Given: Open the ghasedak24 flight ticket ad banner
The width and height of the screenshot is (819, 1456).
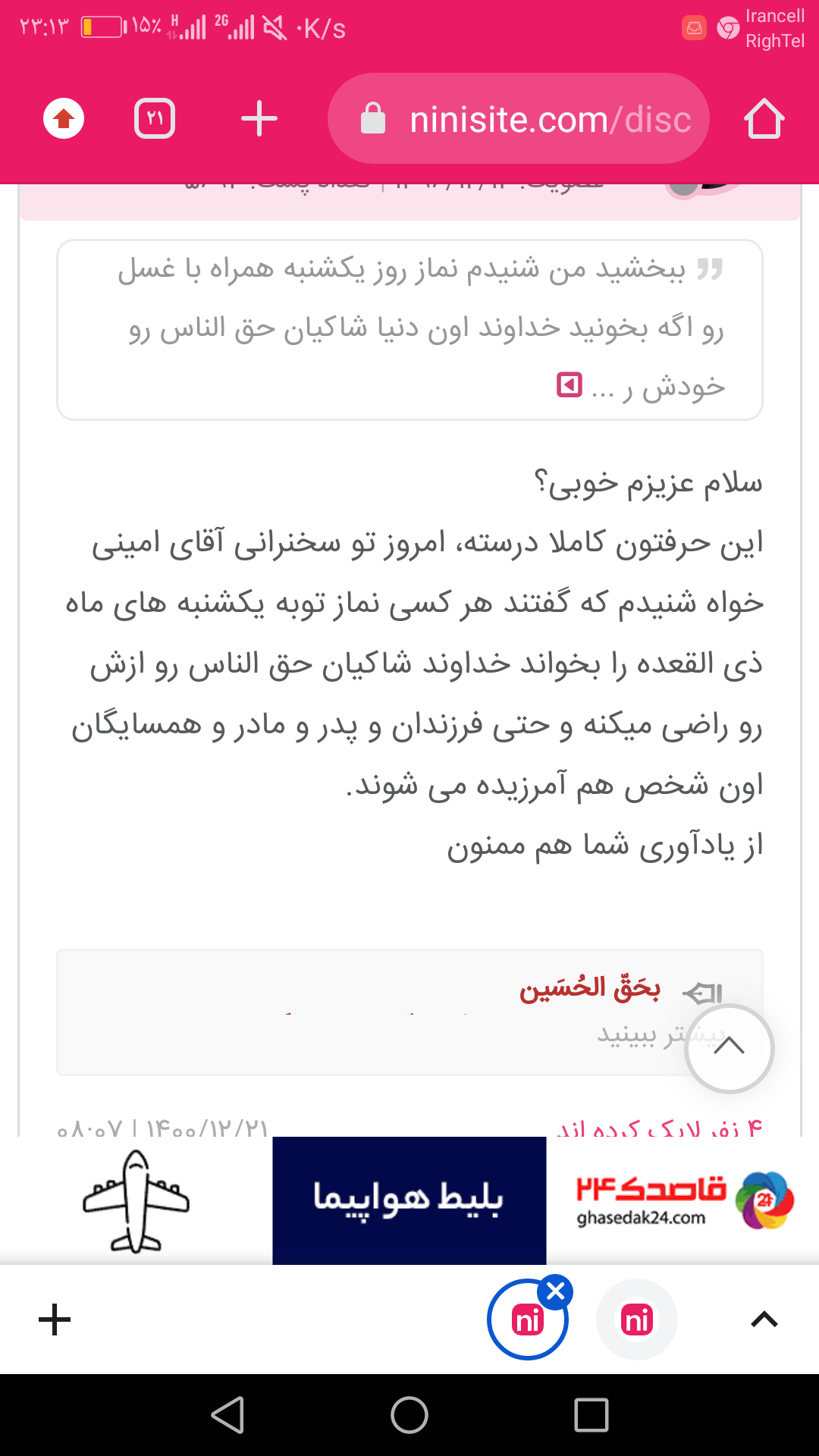Looking at the screenshot, I should [x=409, y=1200].
